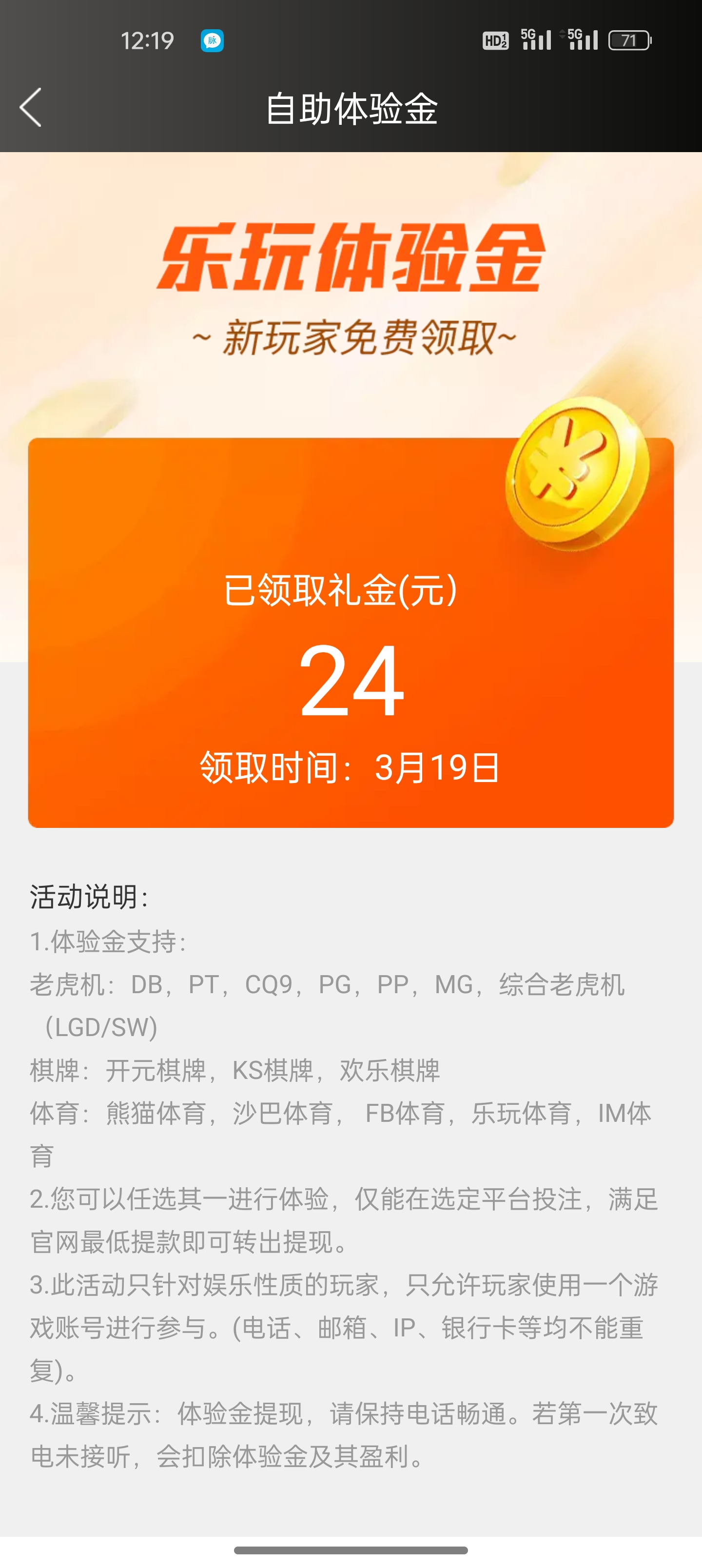Select the 乐玩体验金 banner heading

(351, 262)
